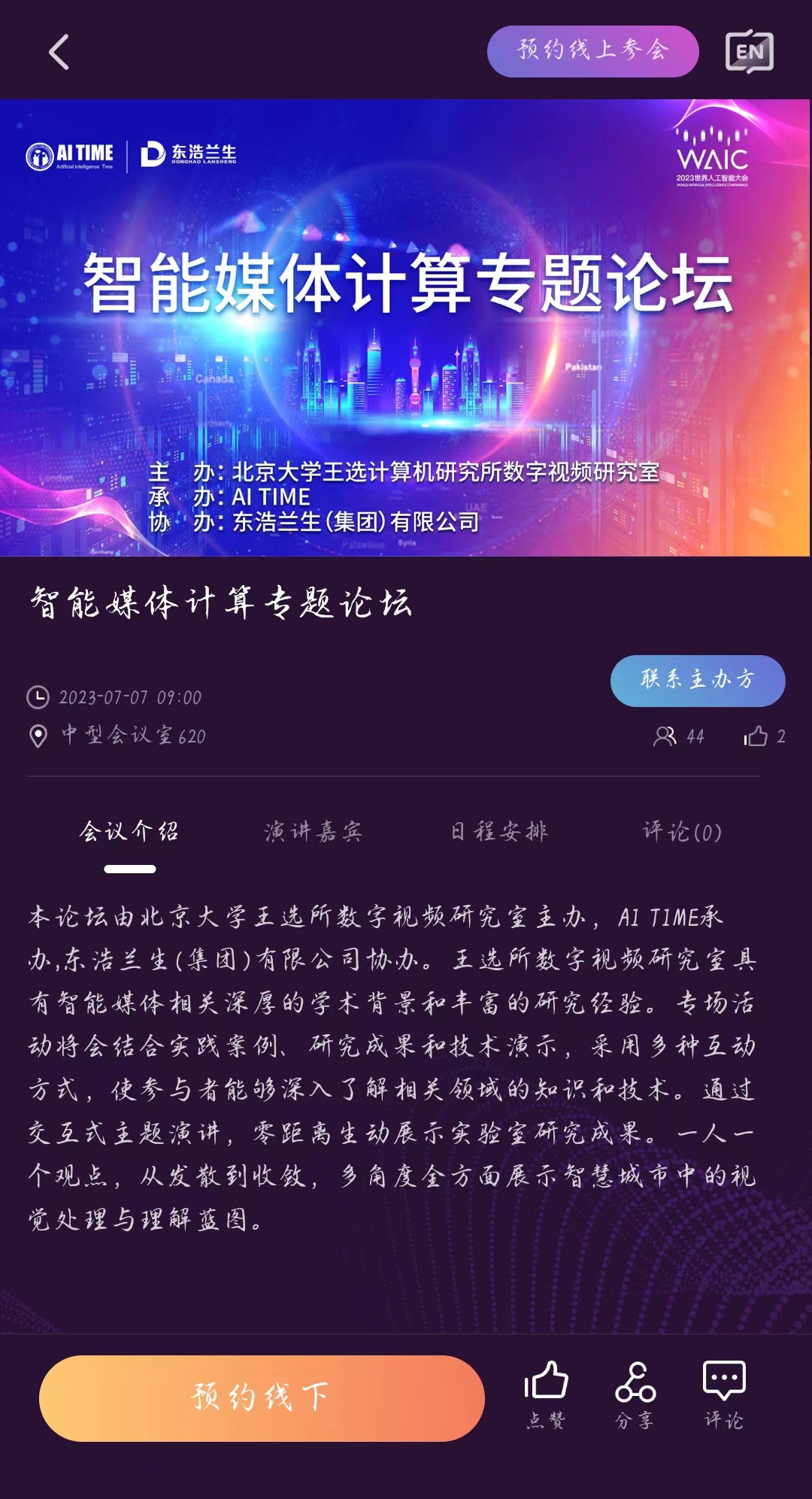Reserve offline attendance with 预约线下

262,1398
